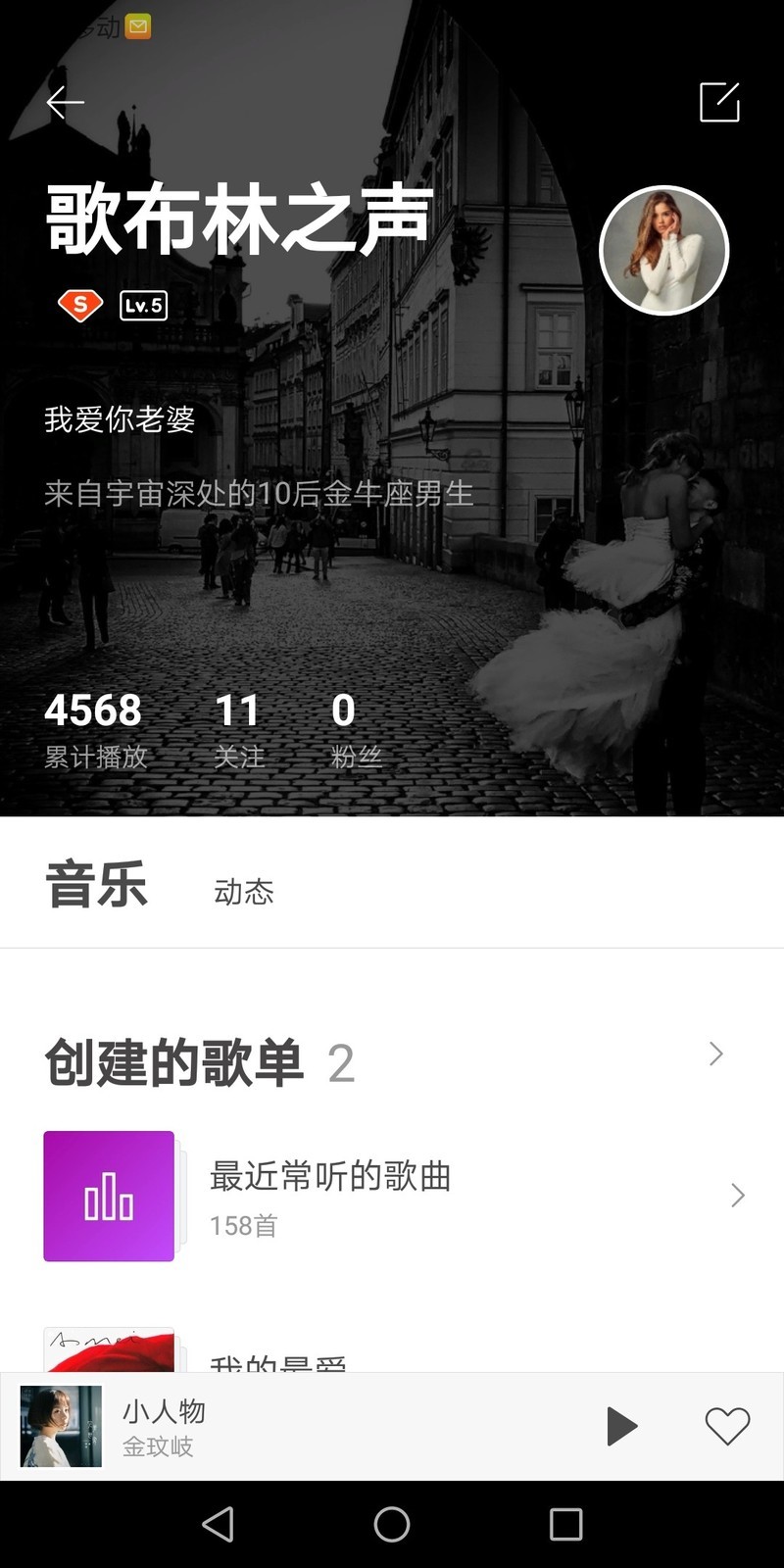This screenshot has height=1568, width=784.
Task: Click the back arrow at top left
Action: [64, 101]
